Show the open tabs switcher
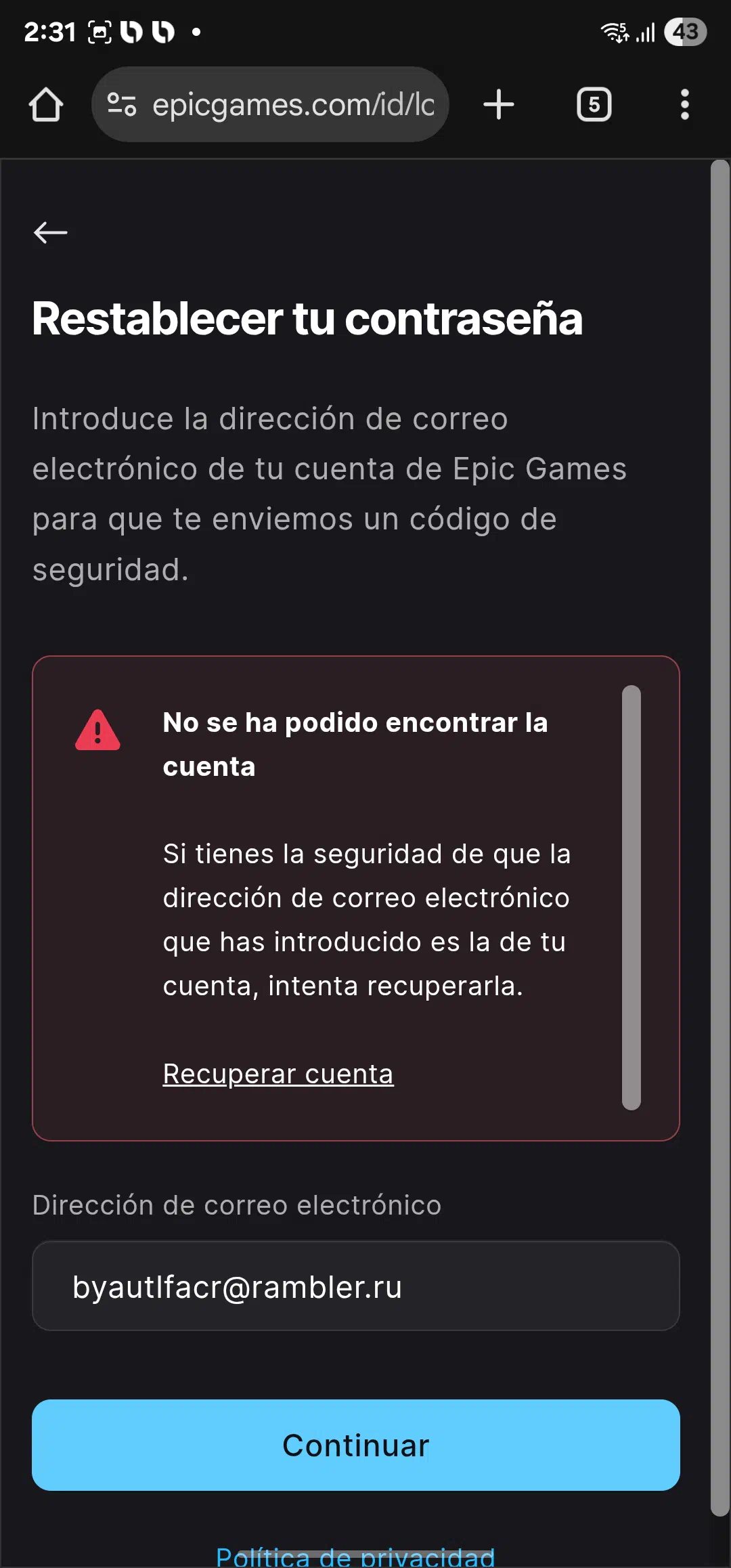 pos(594,105)
